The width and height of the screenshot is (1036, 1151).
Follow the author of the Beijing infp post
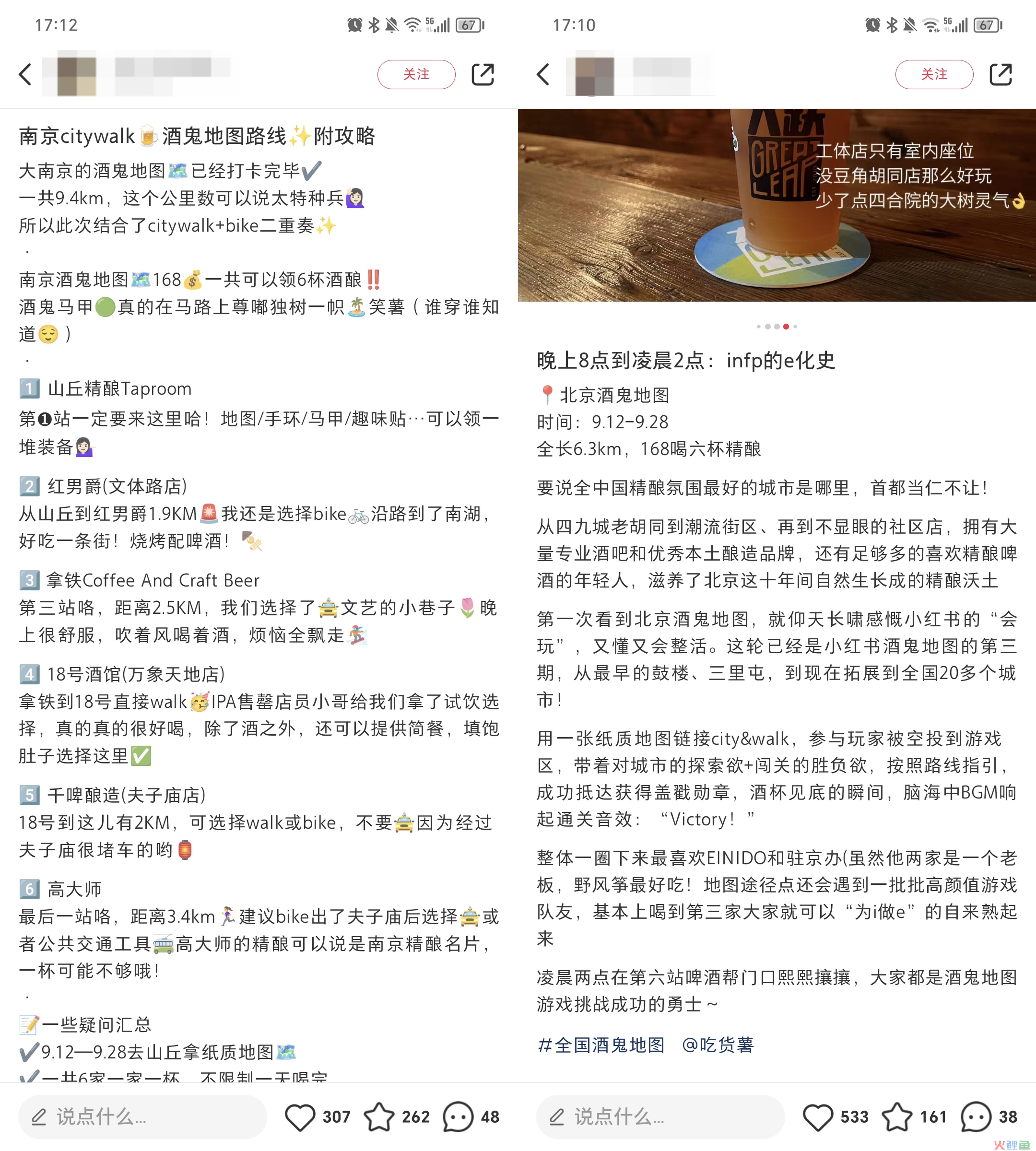(934, 75)
